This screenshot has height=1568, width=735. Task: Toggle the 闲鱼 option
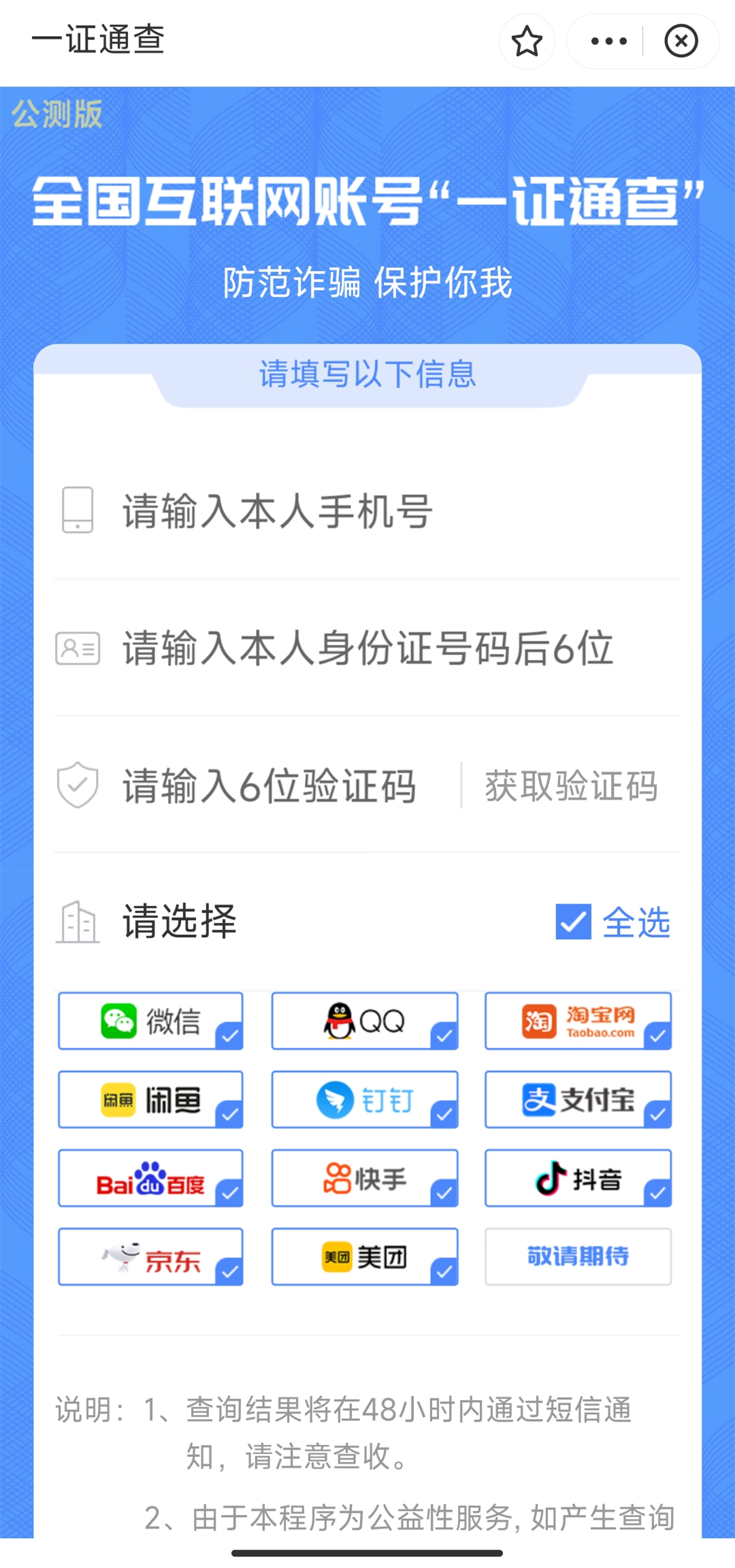(150, 1100)
